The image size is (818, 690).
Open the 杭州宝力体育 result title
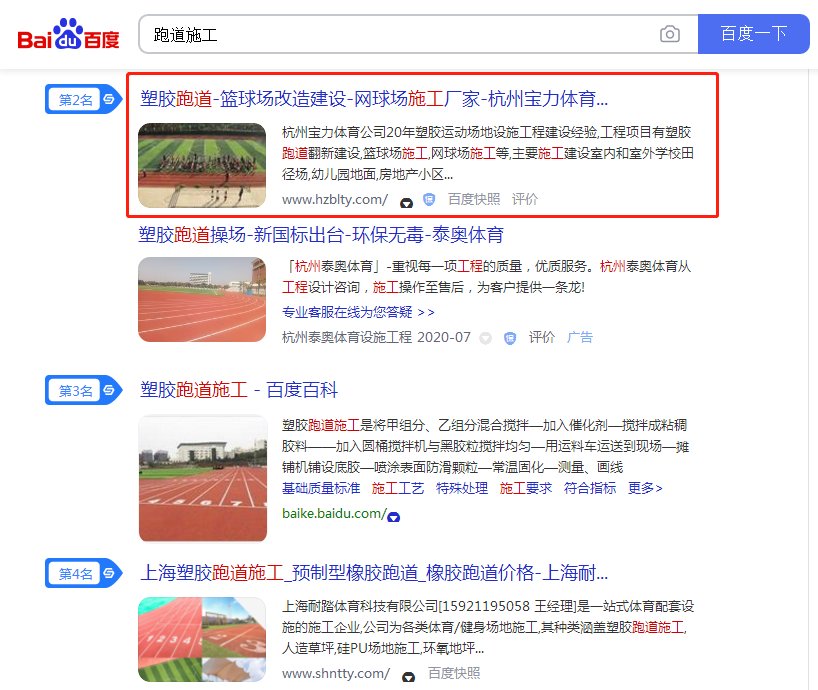click(373, 99)
